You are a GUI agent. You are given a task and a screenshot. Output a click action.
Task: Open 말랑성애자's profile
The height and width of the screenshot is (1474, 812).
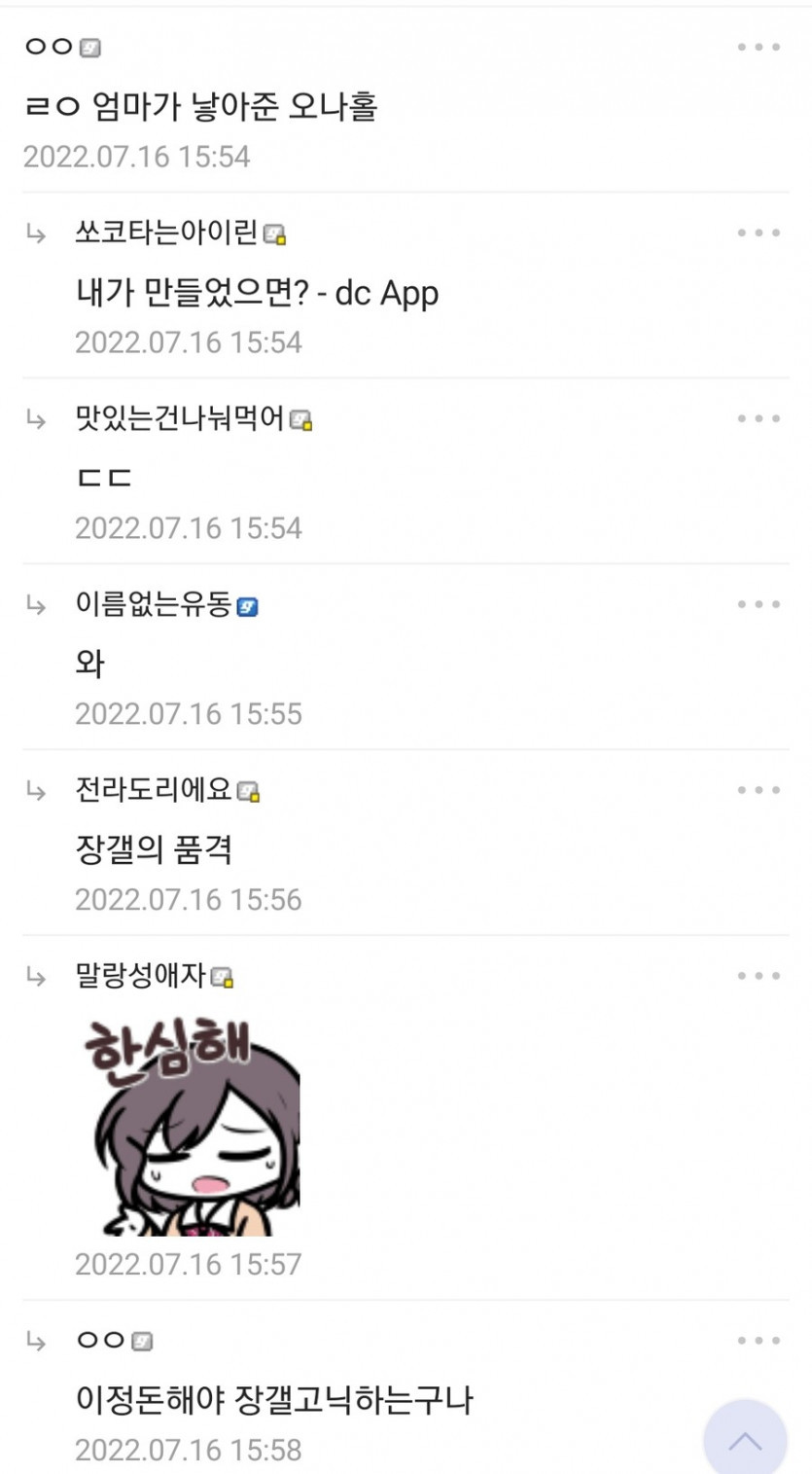(141, 977)
